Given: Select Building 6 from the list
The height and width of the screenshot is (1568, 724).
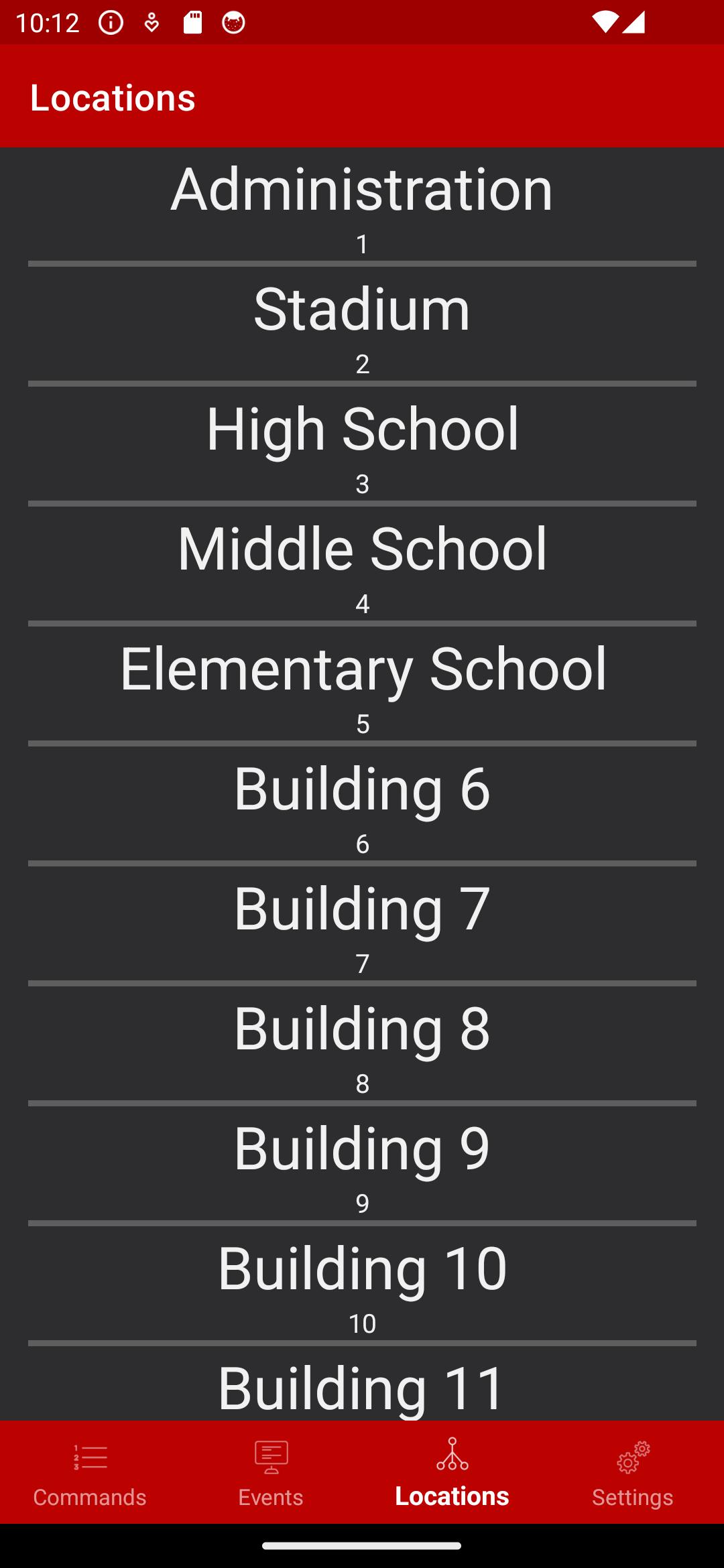Looking at the screenshot, I should [x=362, y=805].
